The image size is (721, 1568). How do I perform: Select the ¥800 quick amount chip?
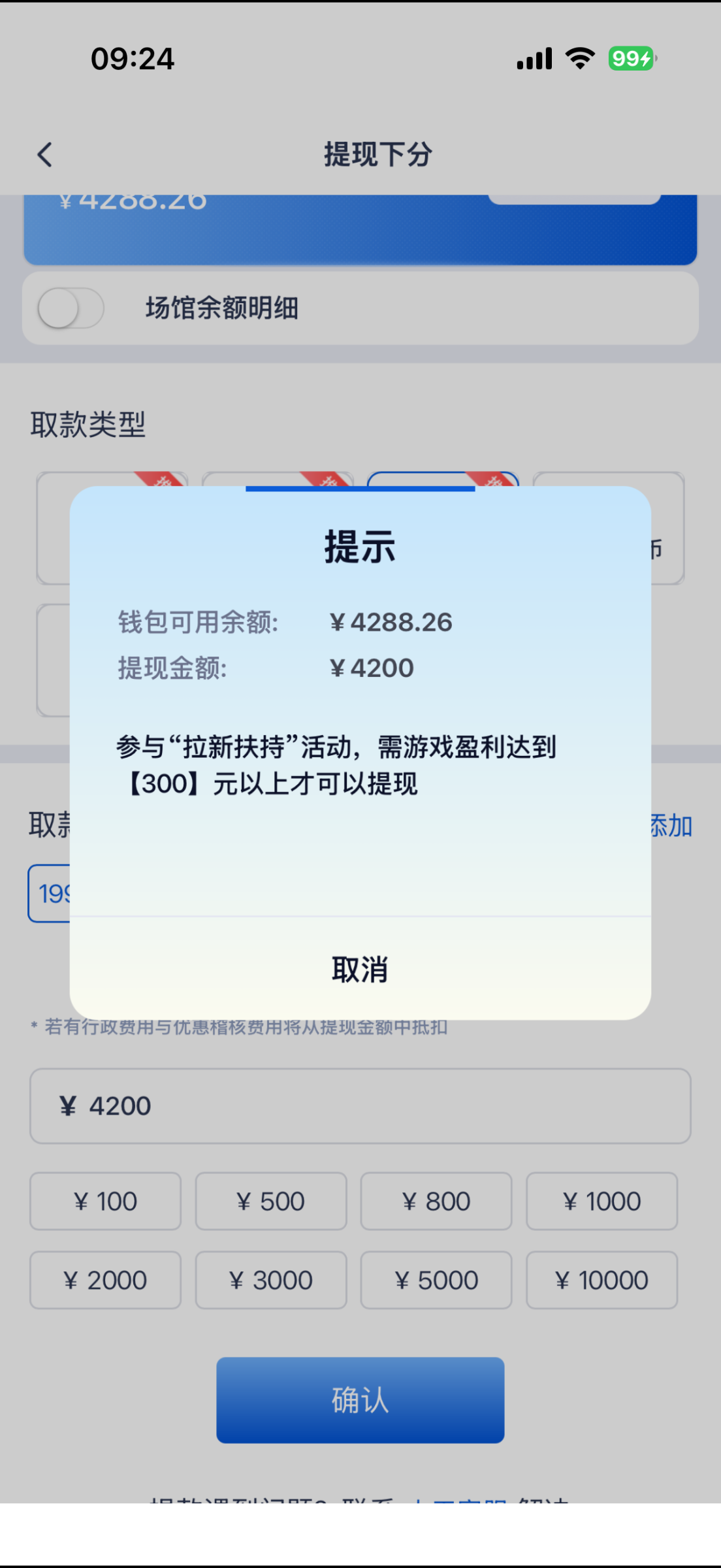click(436, 1201)
